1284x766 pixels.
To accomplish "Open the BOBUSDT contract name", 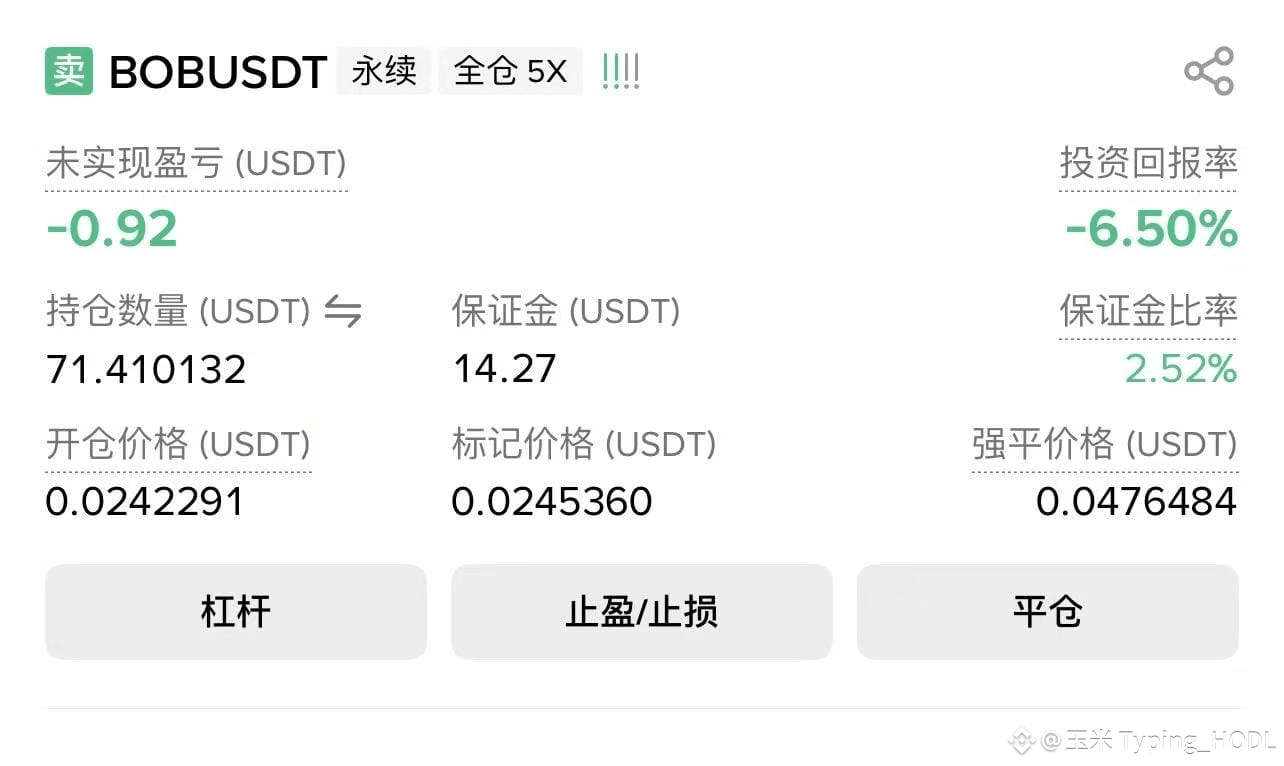I will pos(217,72).
